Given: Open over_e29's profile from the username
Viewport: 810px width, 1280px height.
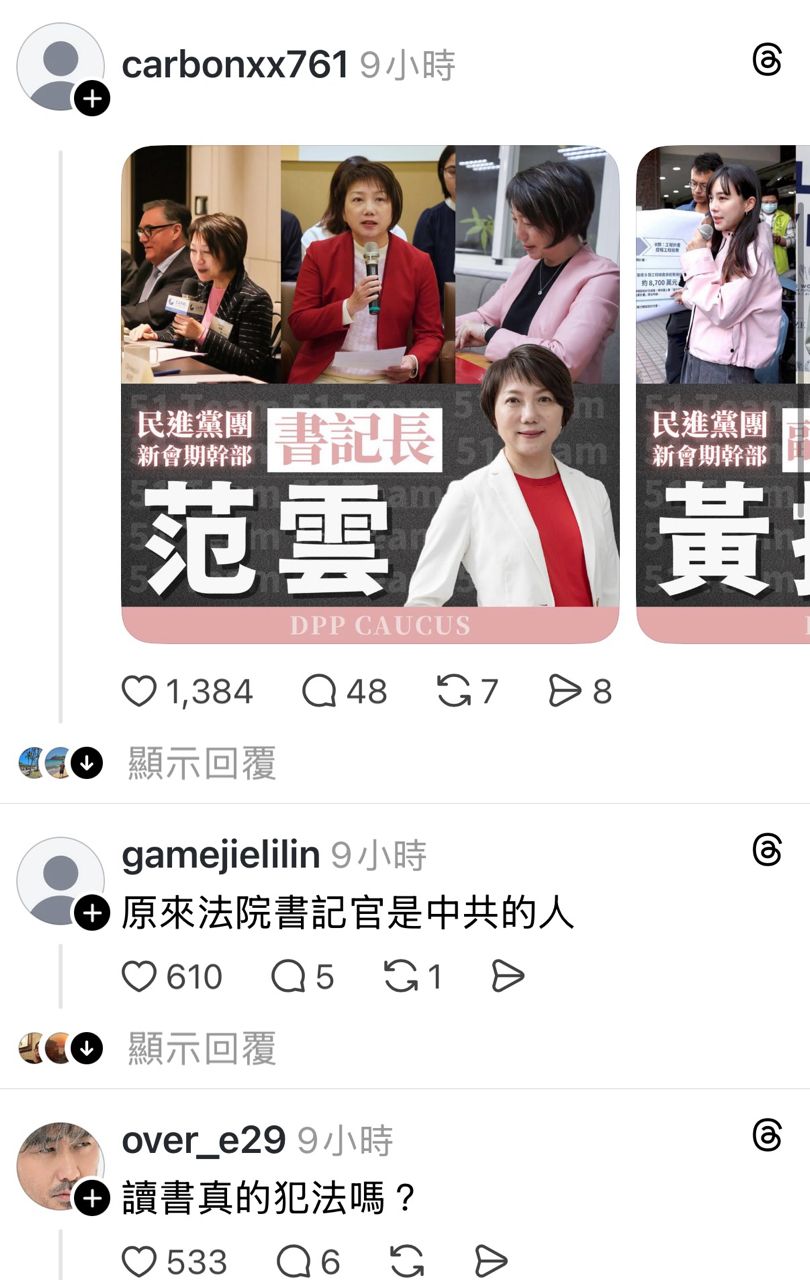Looking at the screenshot, I should click(203, 1140).
